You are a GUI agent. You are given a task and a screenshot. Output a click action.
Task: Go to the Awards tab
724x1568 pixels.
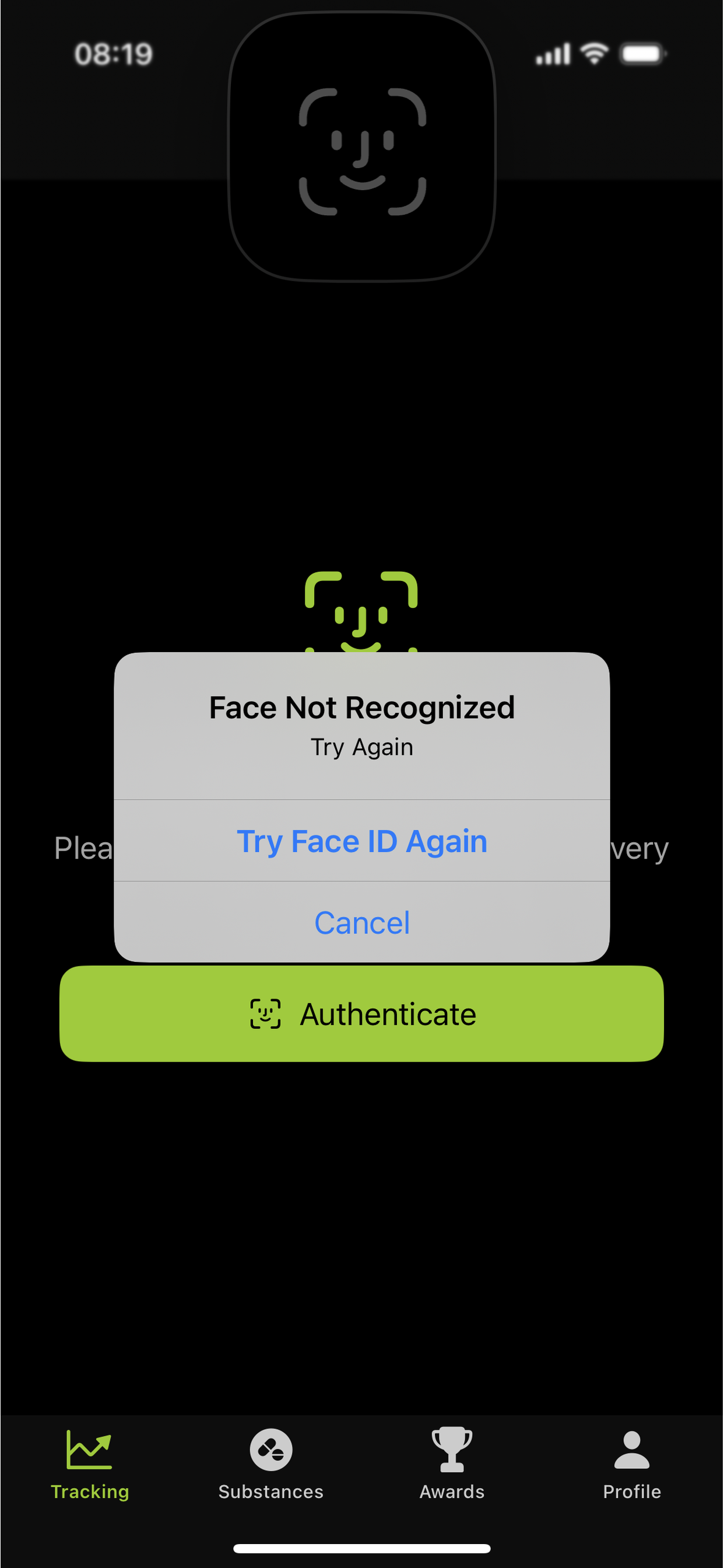(451, 1464)
